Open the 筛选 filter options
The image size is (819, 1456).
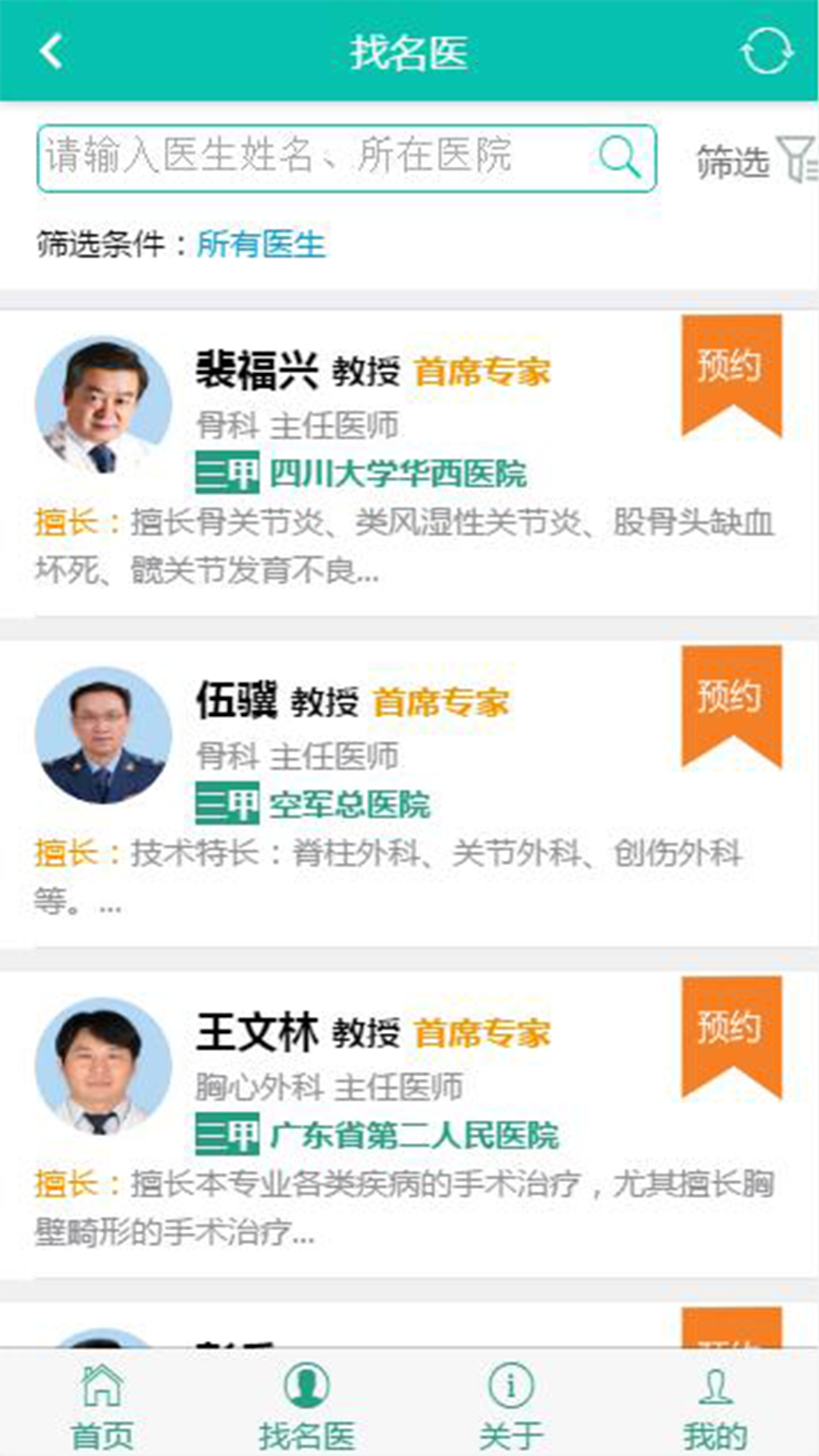755,161
